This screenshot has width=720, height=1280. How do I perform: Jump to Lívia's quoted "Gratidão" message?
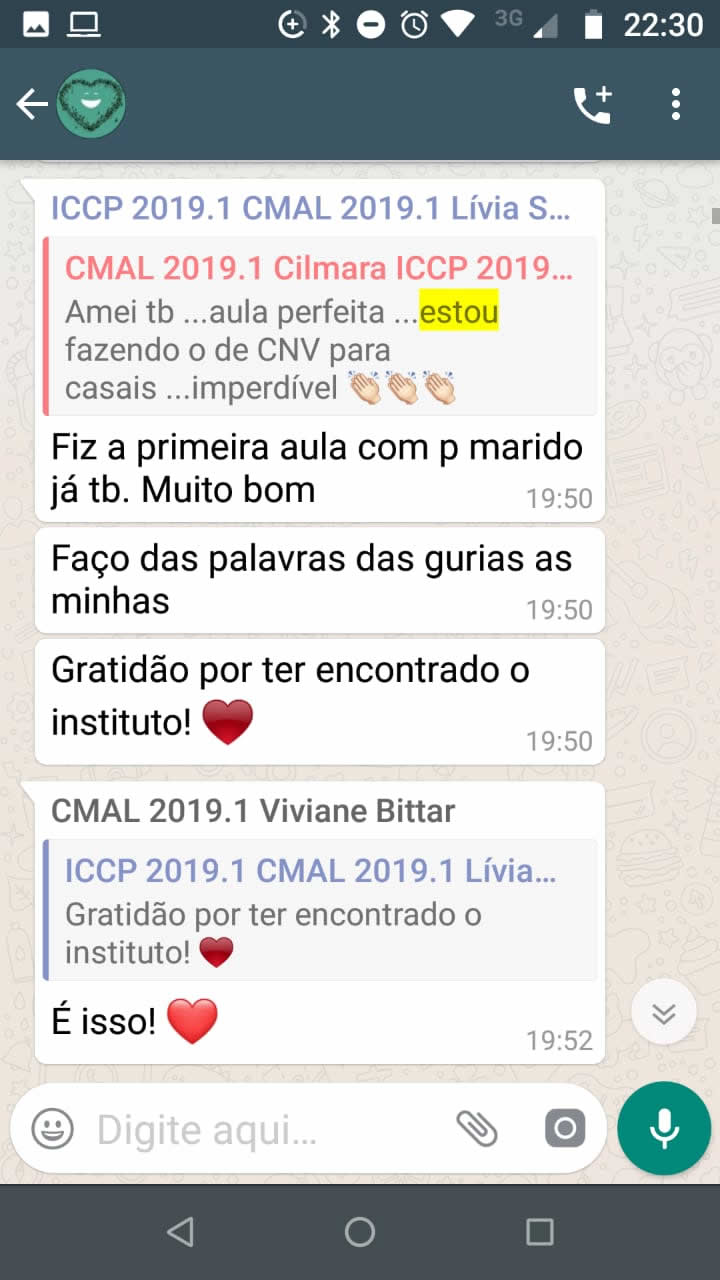click(x=320, y=909)
